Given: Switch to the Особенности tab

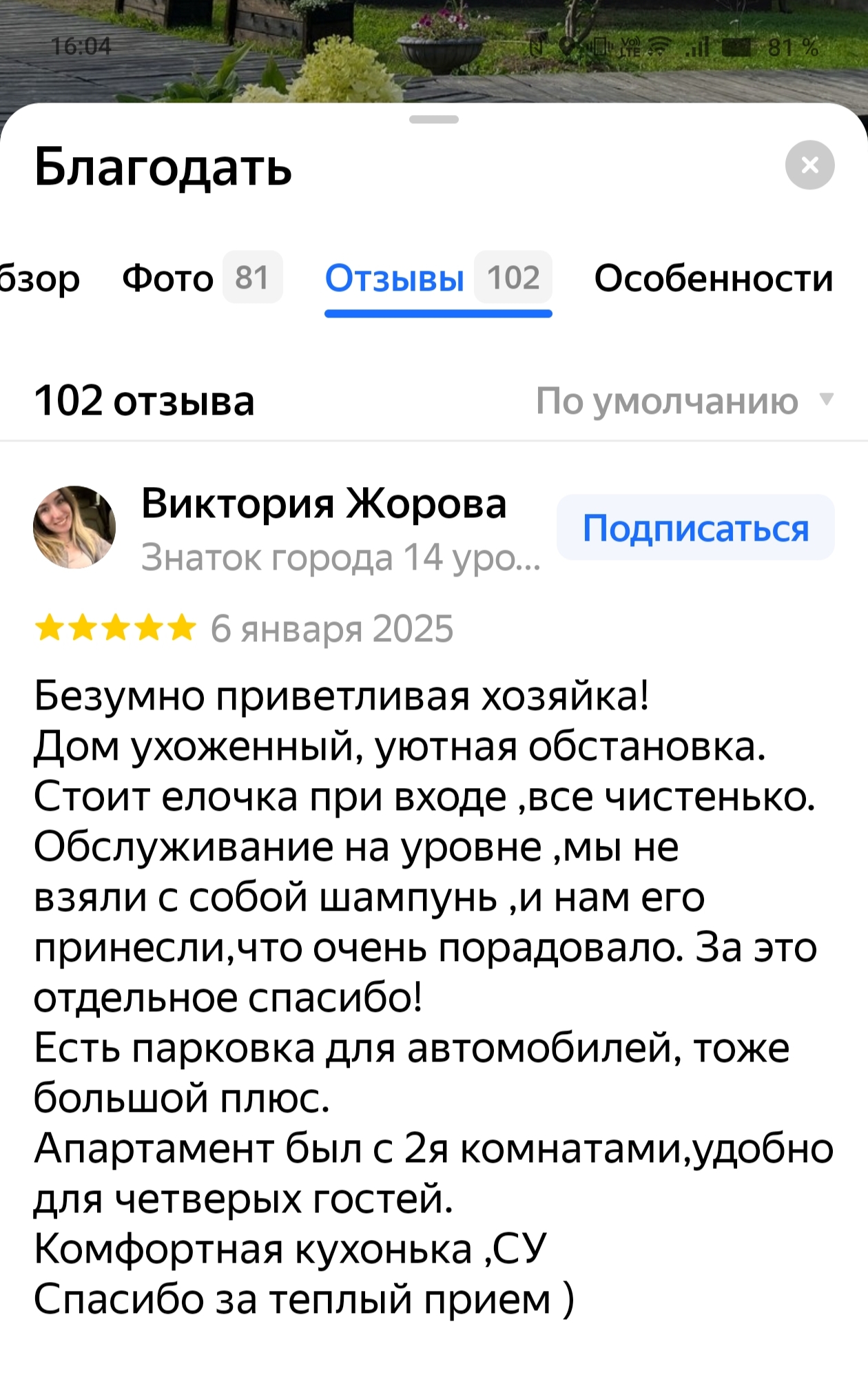Looking at the screenshot, I should (x=713, y=278).
